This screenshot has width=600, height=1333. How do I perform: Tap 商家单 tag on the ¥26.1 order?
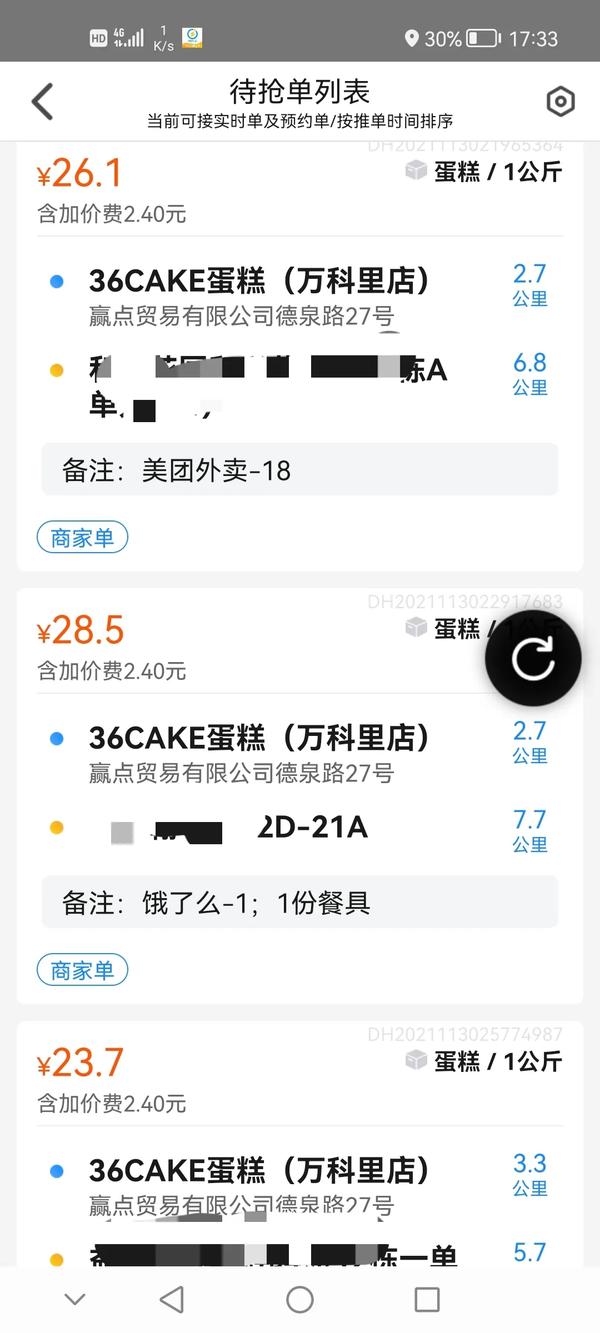[x=82, y=538]
